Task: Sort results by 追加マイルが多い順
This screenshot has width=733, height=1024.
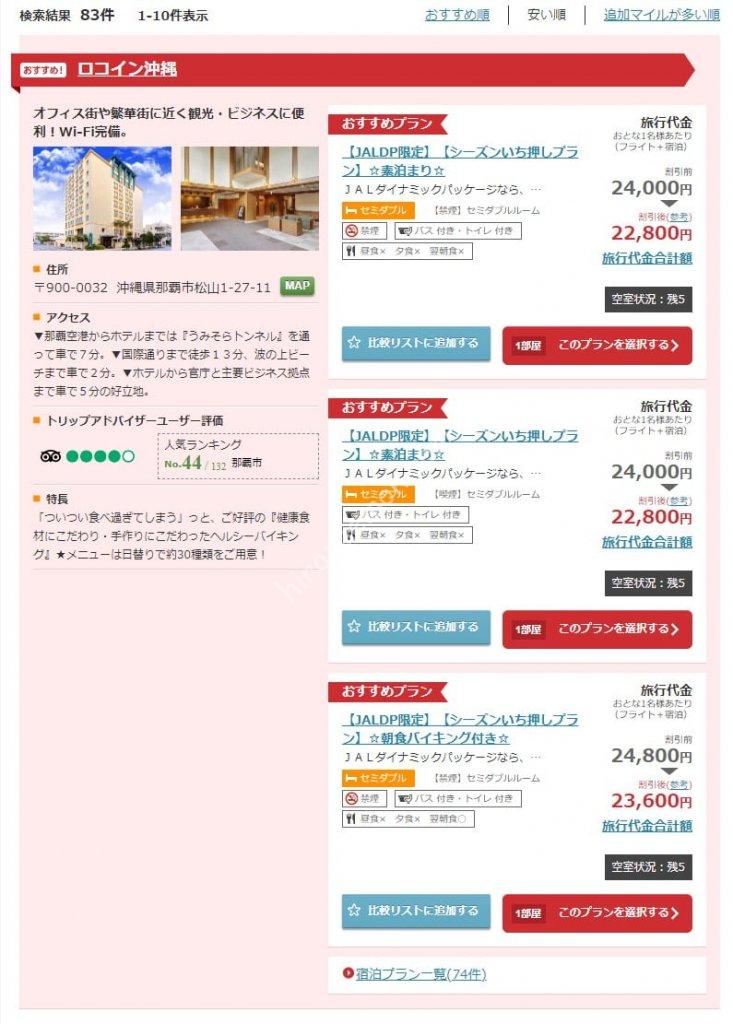Action: pos(661,15)
